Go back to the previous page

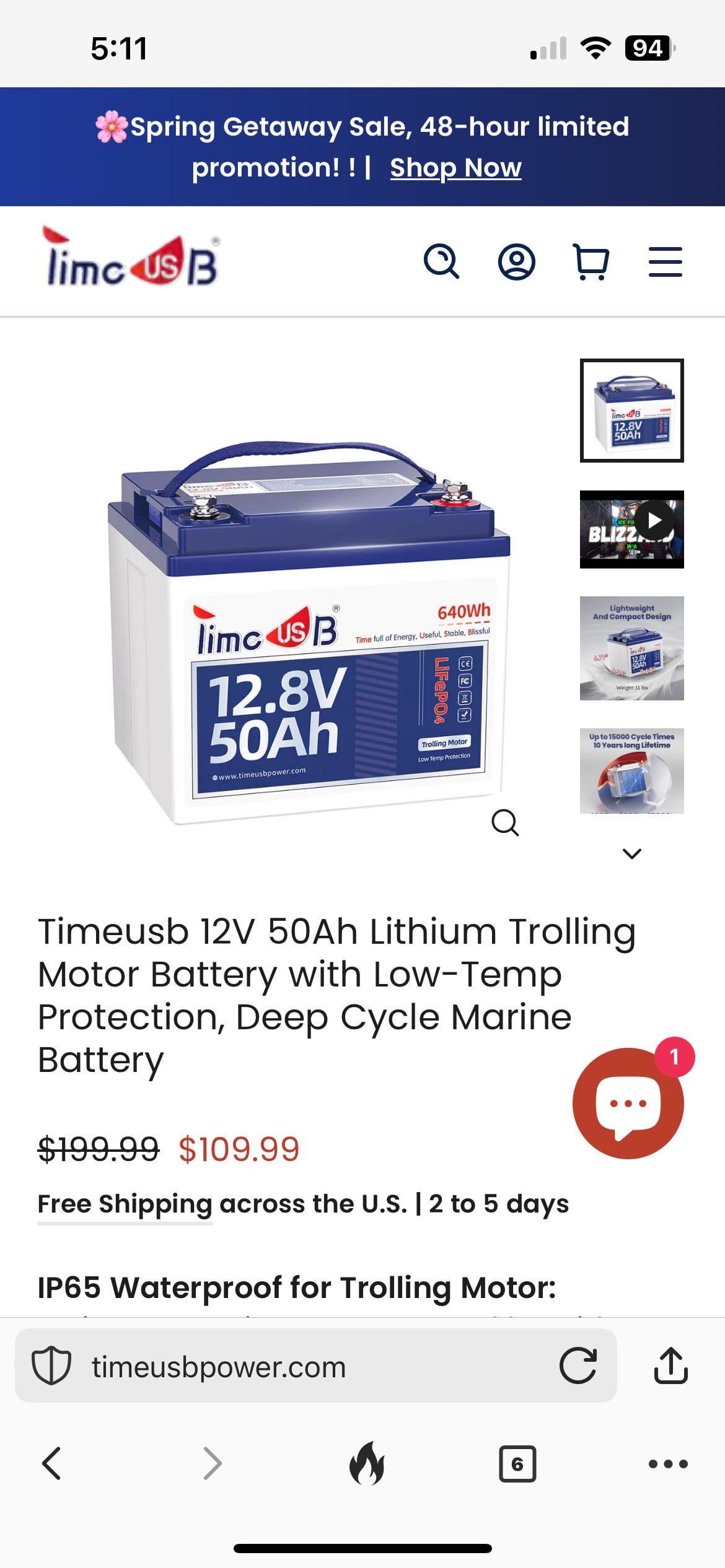[x=51, y=1464]
